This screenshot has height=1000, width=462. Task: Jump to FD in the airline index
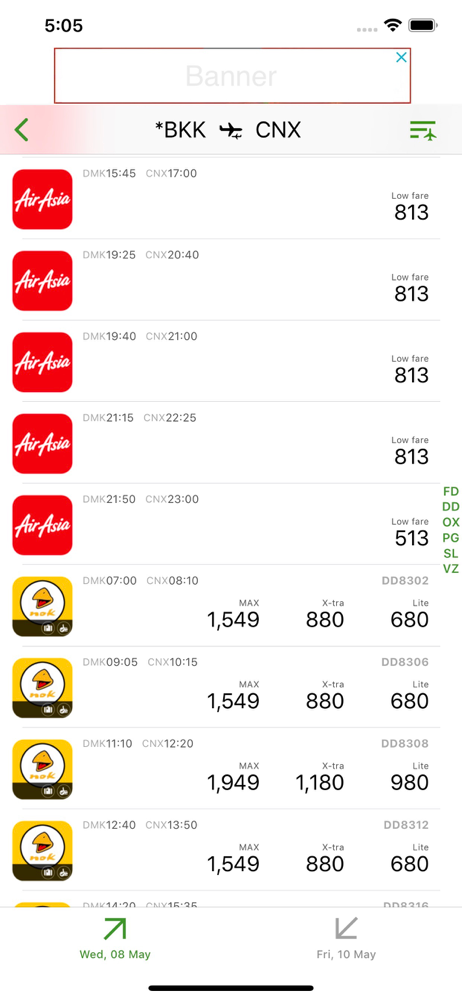coord(451,491)
